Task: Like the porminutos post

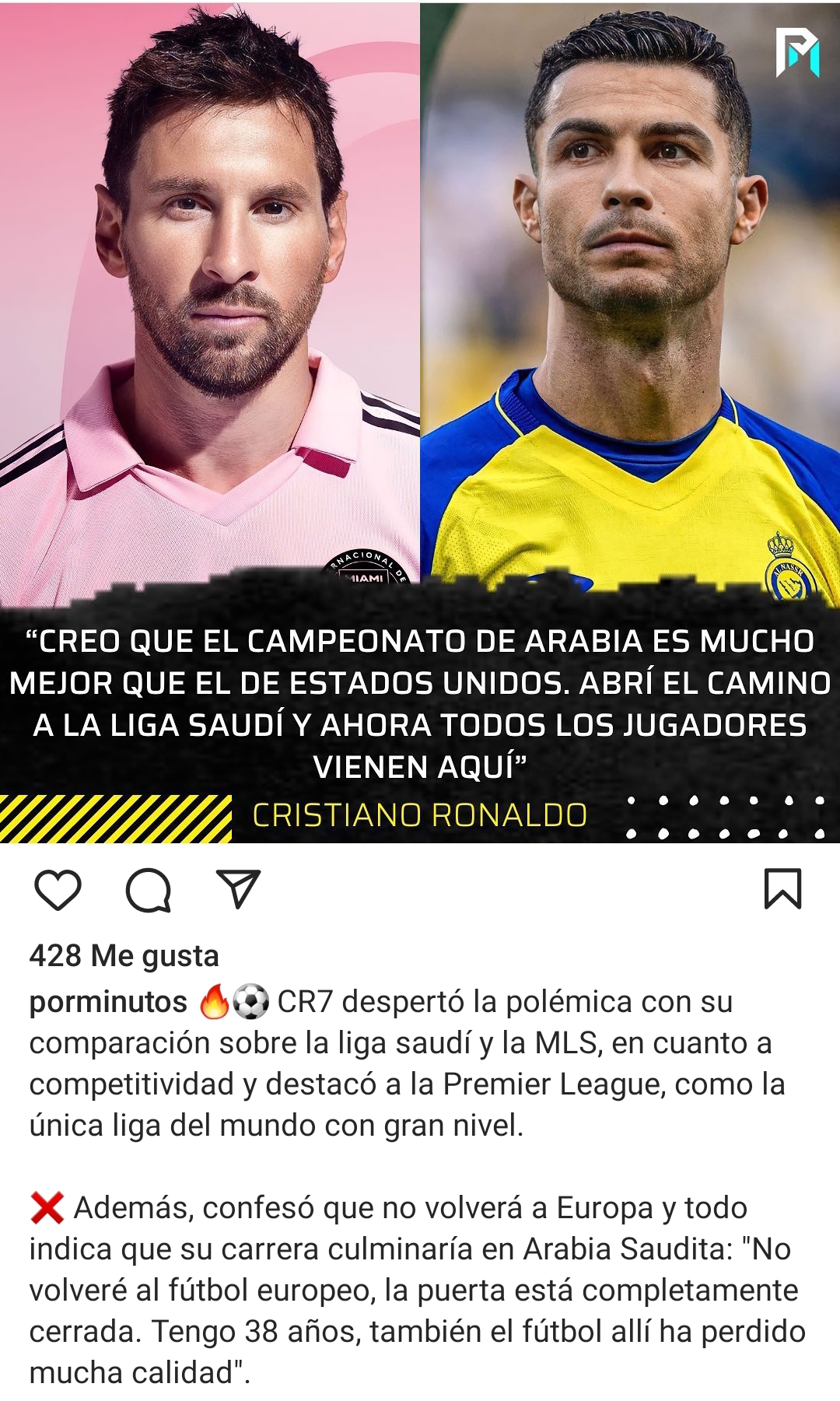Action: [x=58, y=889]
